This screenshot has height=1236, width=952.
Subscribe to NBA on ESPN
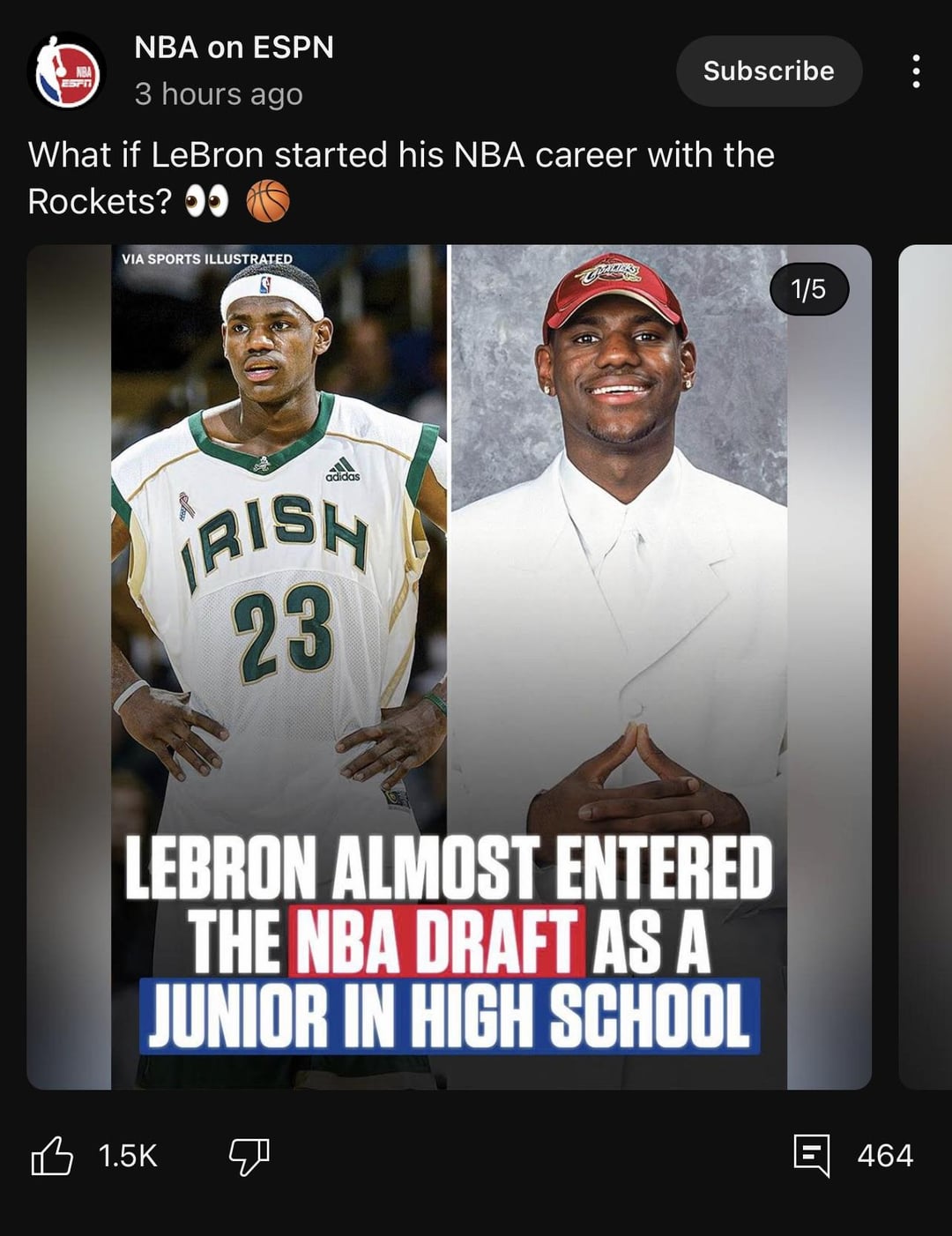(768, 71)
